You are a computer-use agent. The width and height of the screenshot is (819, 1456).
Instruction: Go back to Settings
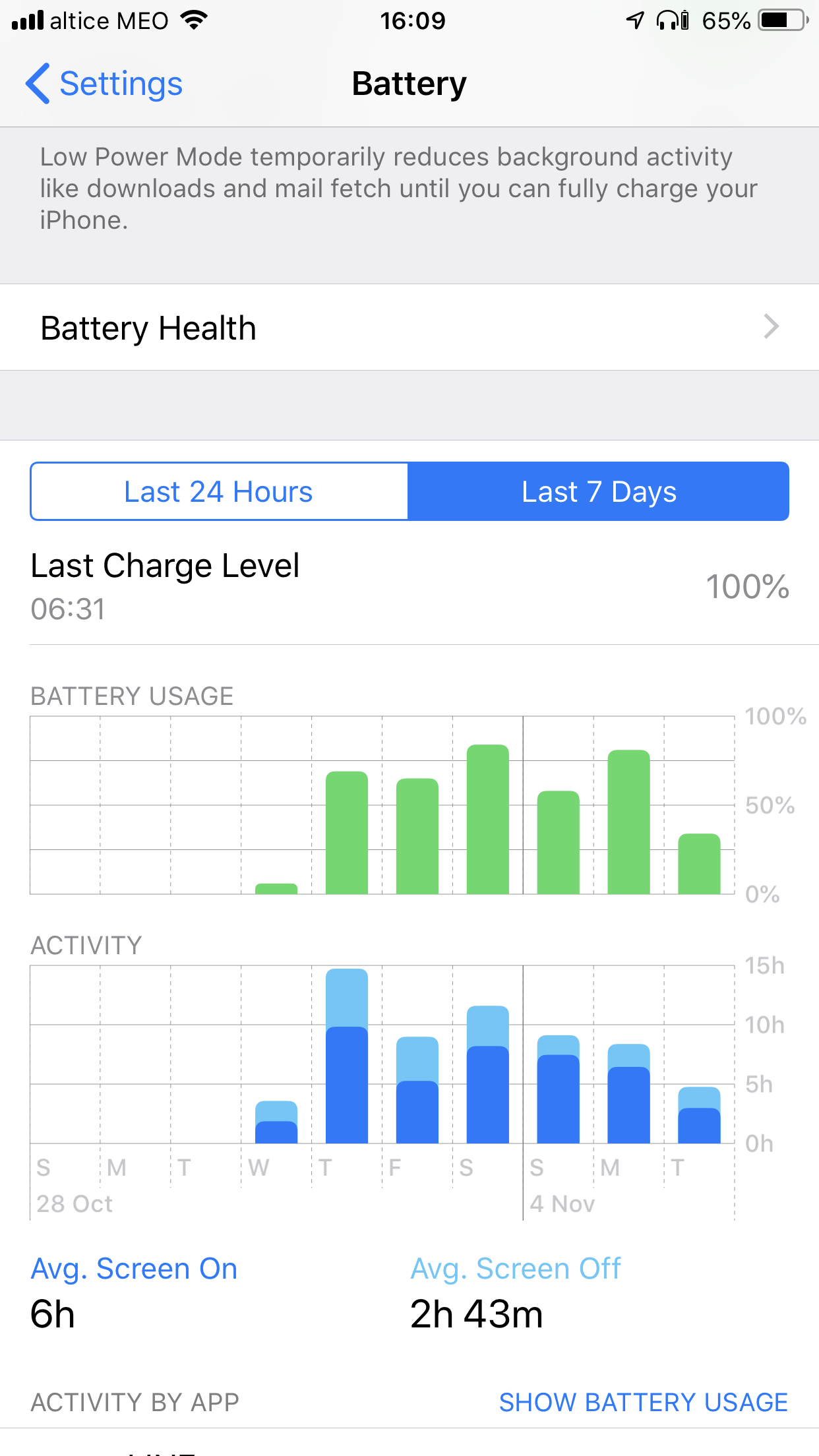[x=104, y=84]
